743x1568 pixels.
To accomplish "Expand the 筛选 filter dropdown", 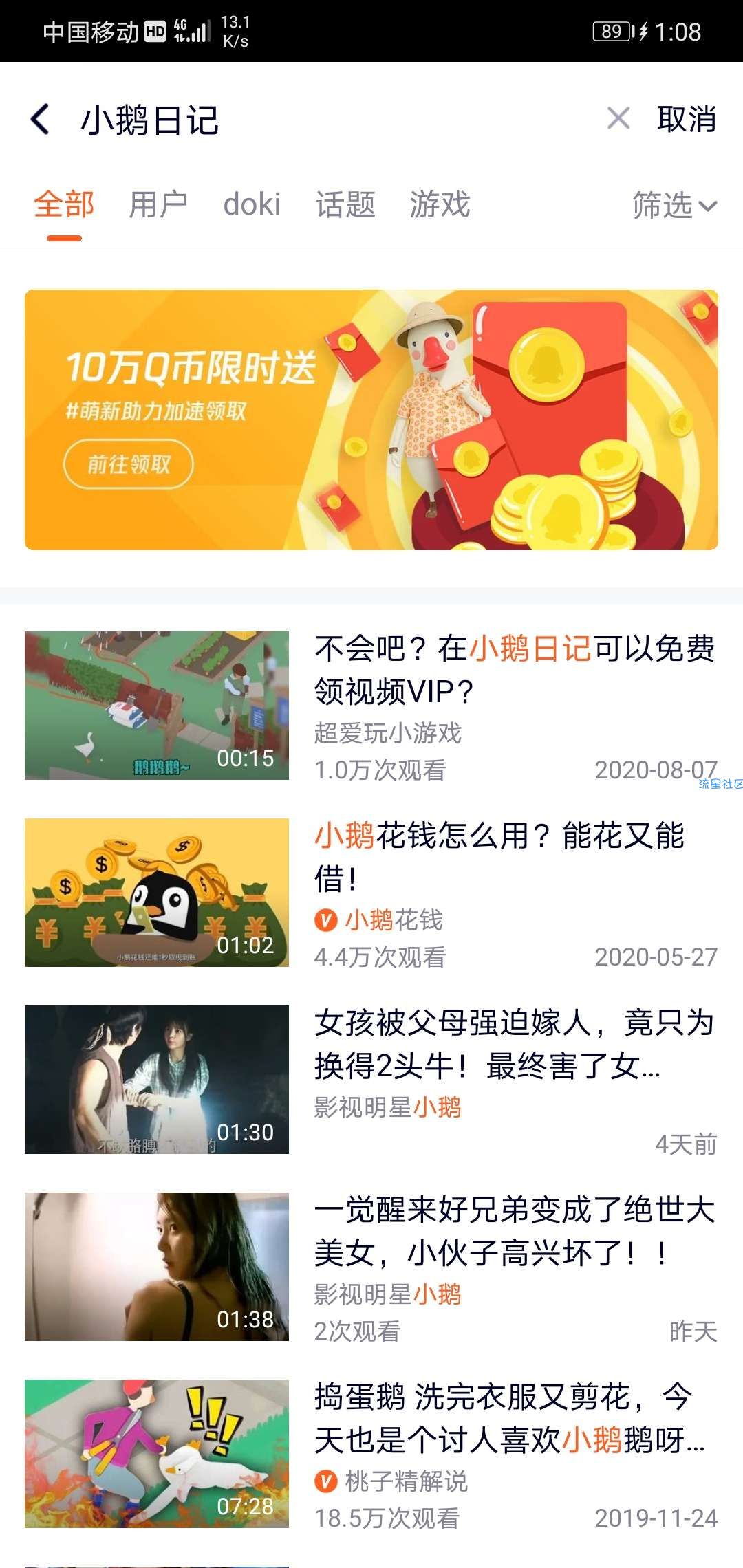I will (x=674, y=206).
